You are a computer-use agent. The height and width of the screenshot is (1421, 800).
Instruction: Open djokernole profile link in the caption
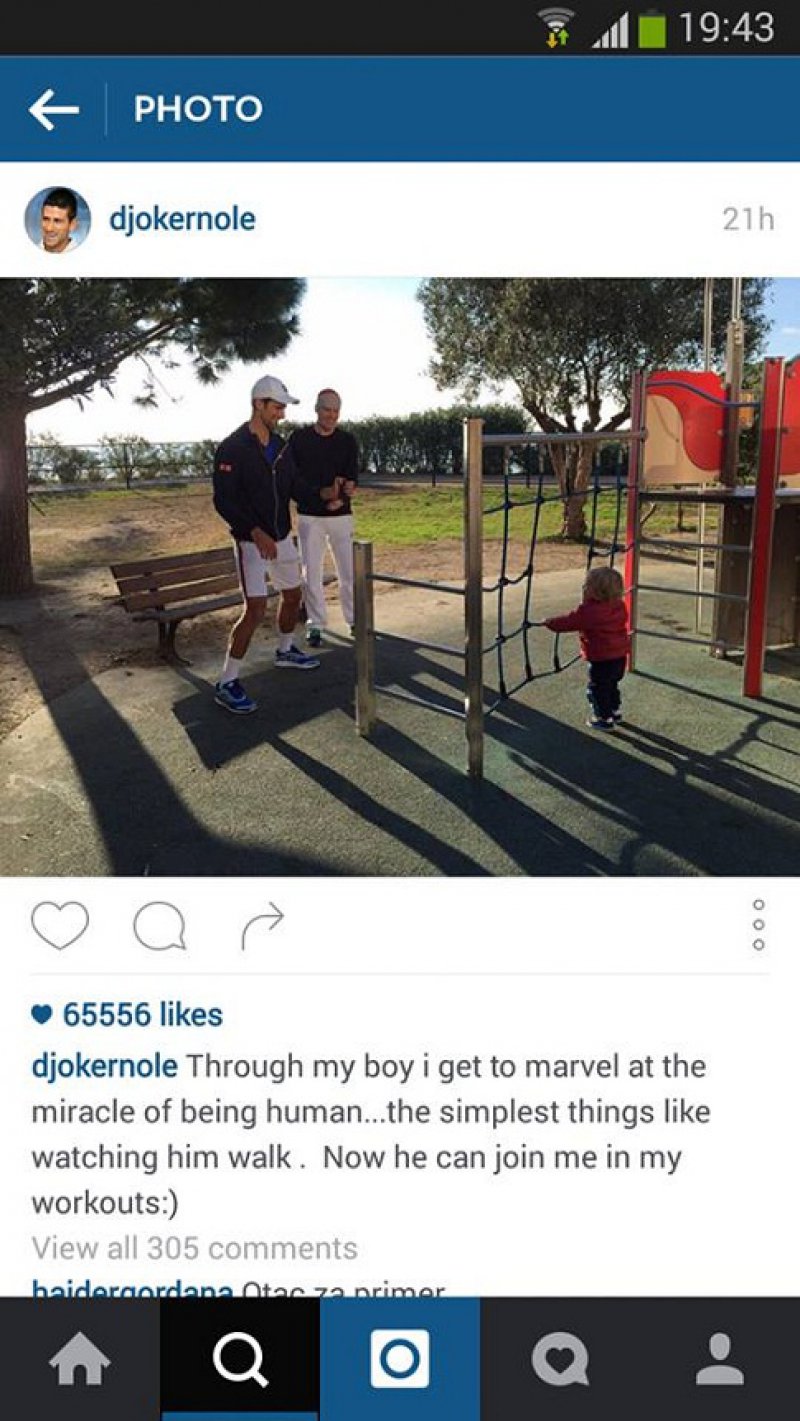click(104, 1066)
